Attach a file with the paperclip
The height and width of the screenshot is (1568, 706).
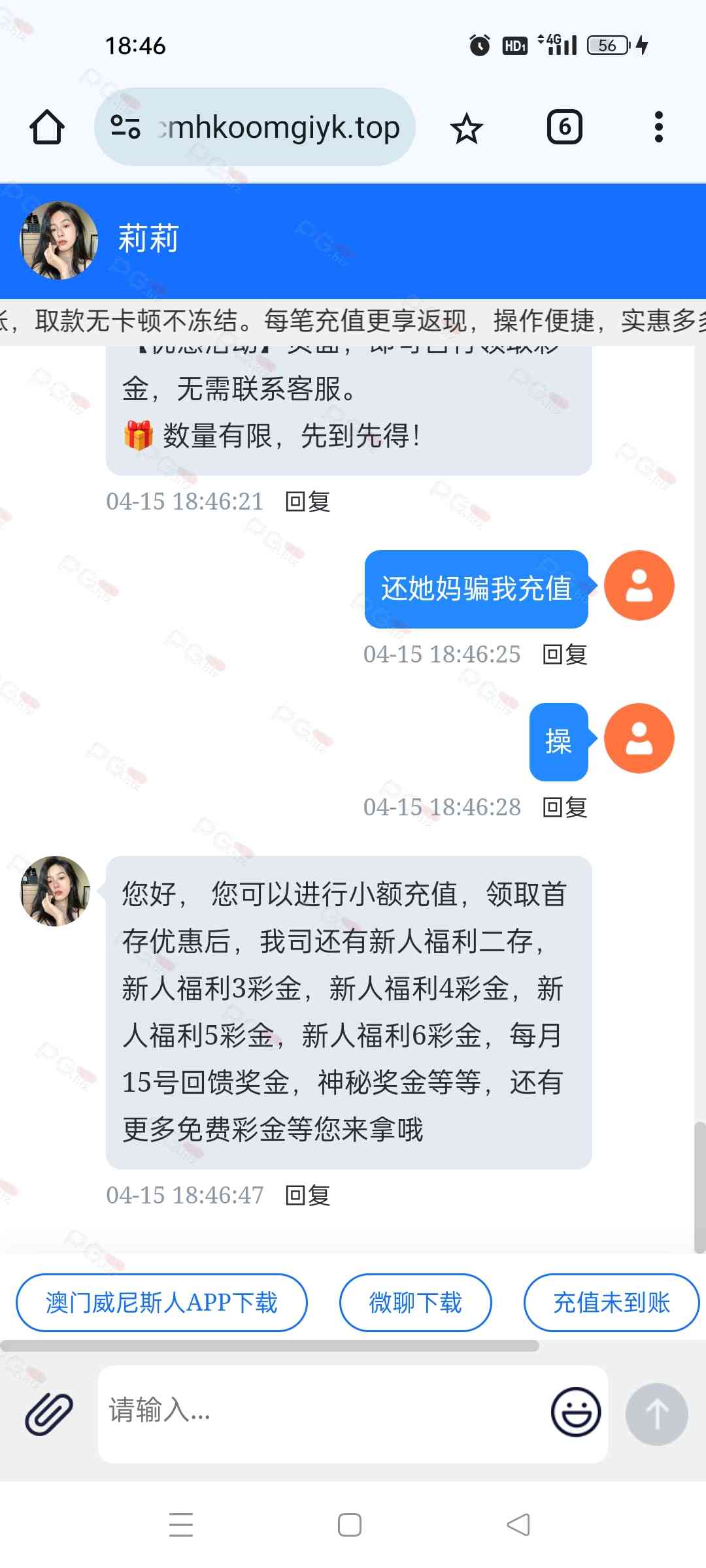coord(48,1413)
